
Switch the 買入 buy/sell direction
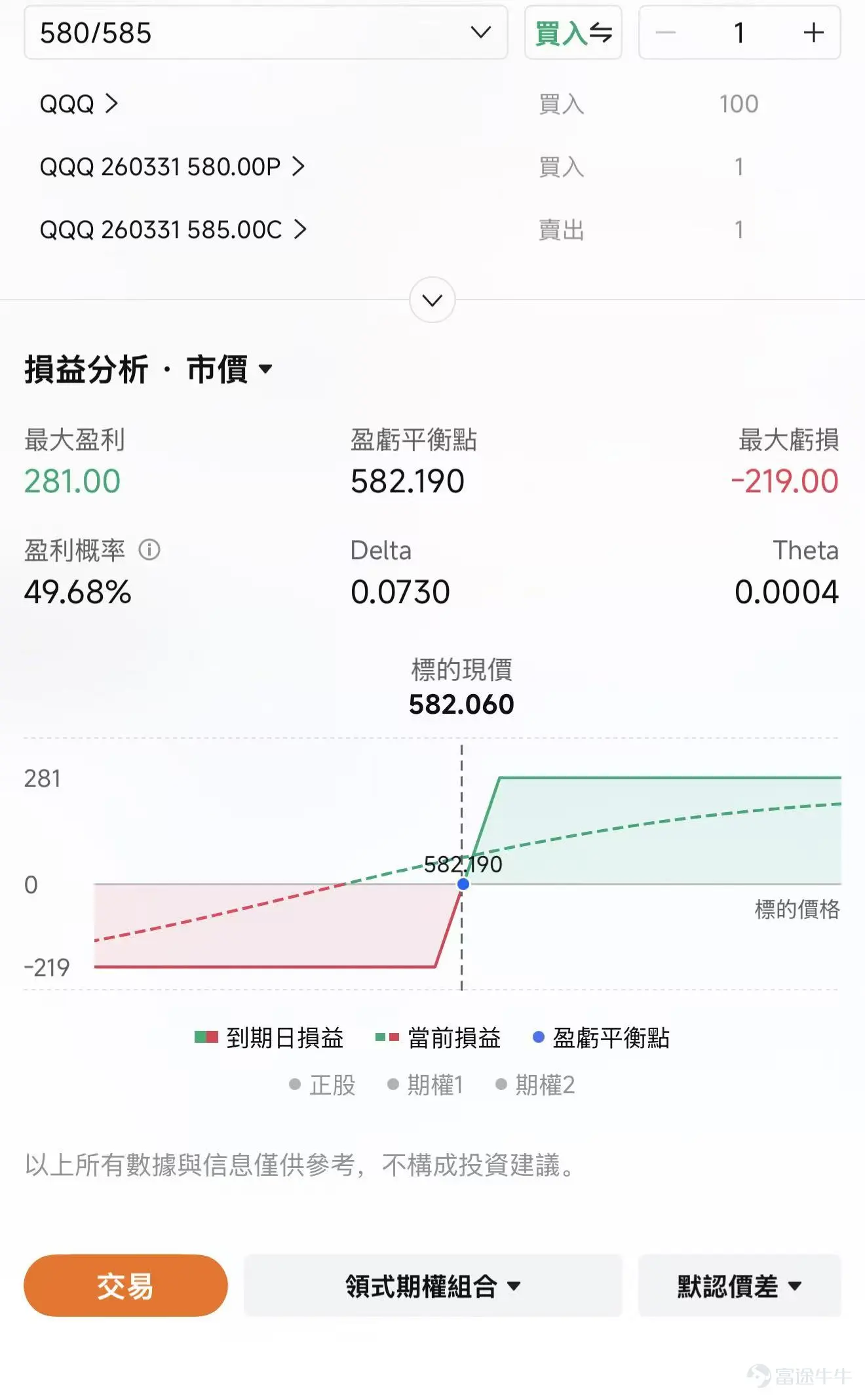(573, 33)
